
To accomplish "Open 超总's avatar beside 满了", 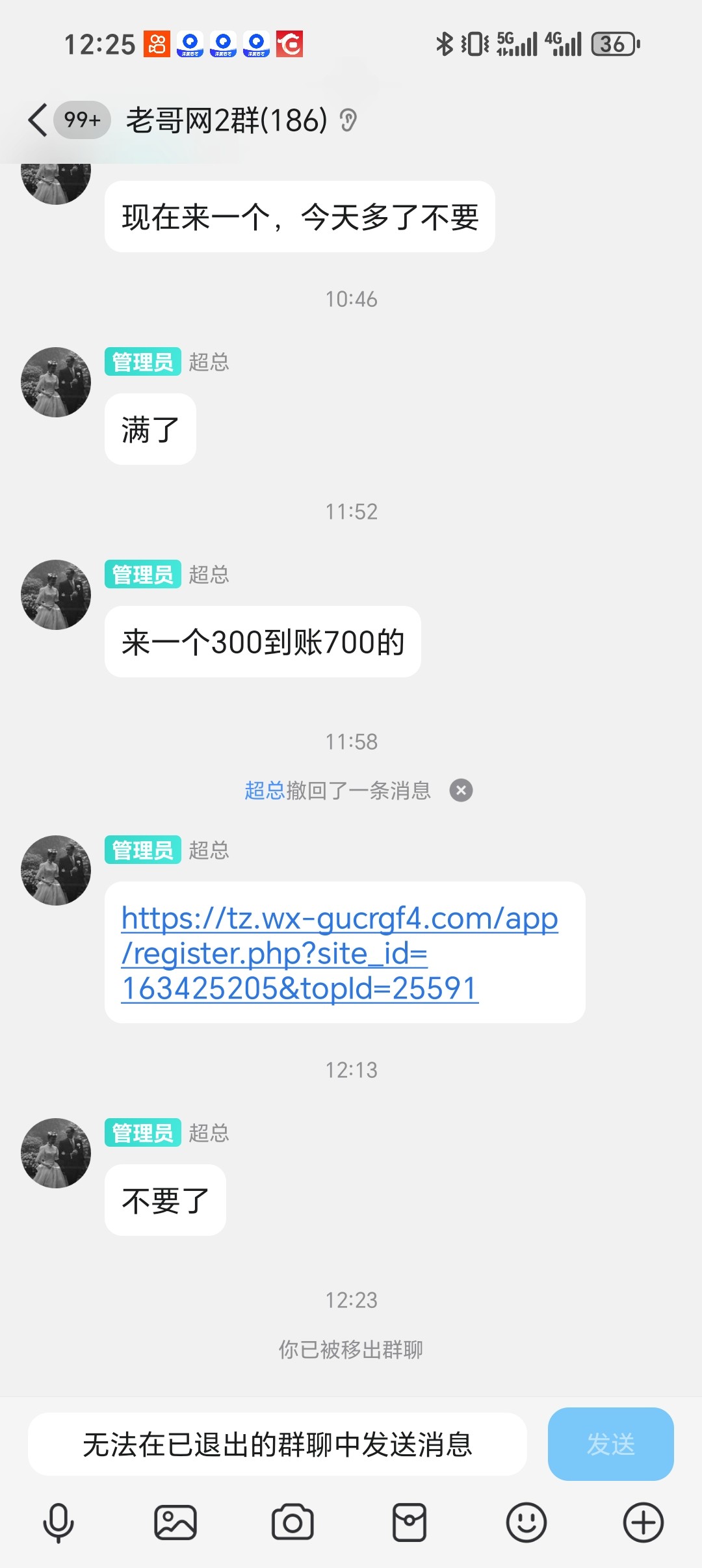I will tap(56, 382).
